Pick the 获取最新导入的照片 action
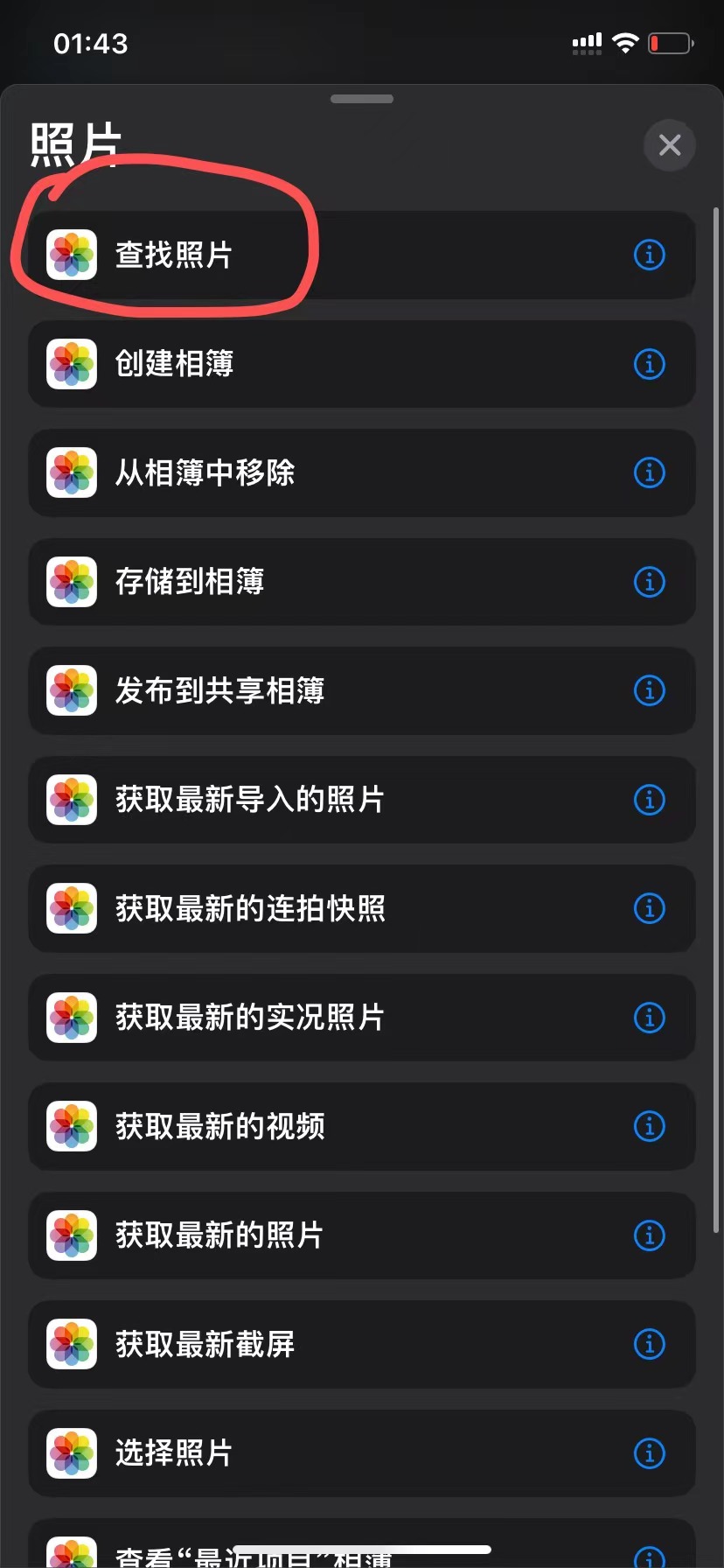This screenshot has width=724, height=1568. [249, 800]
